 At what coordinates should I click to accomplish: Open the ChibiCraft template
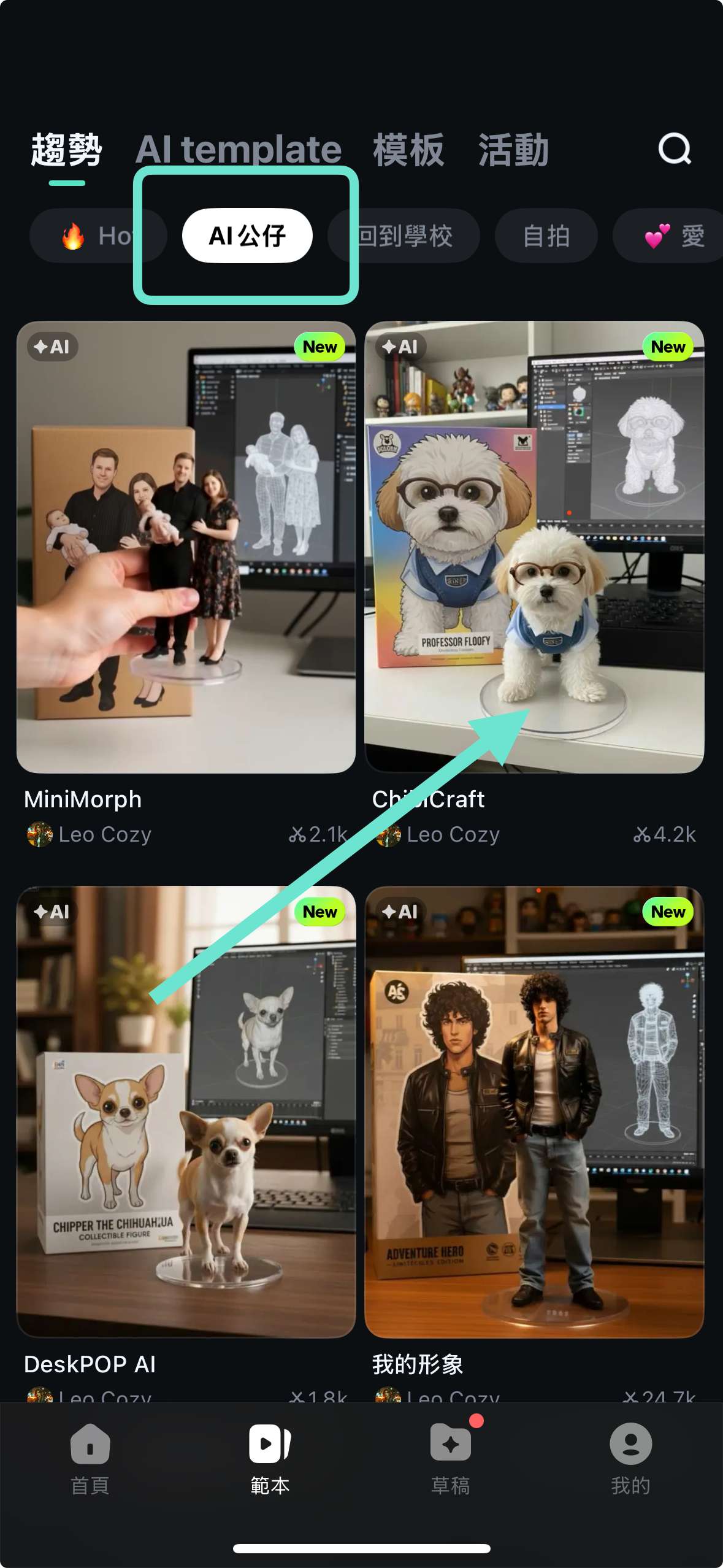tap(534, 546)
